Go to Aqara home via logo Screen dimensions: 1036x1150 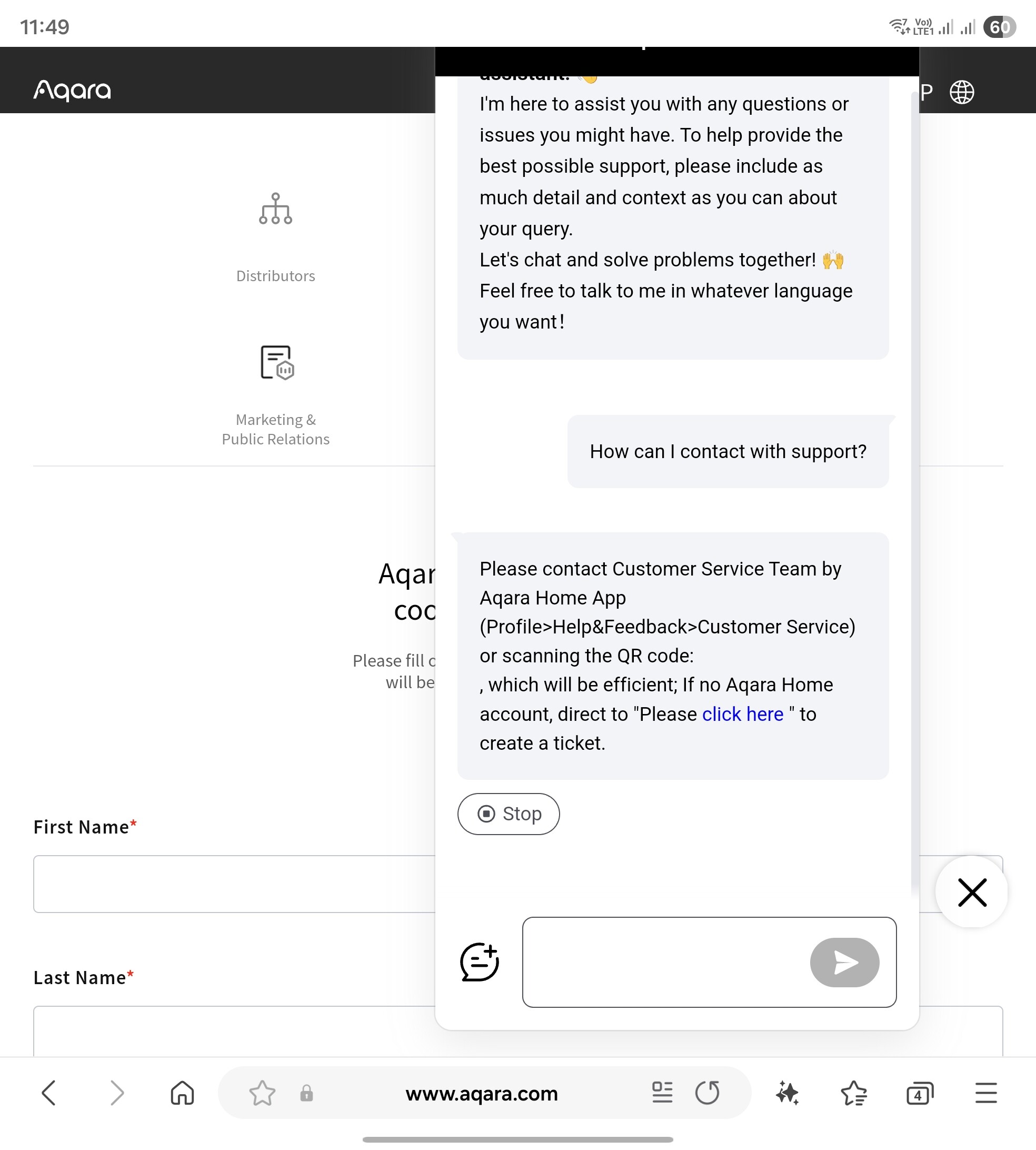tap(72, 90)
